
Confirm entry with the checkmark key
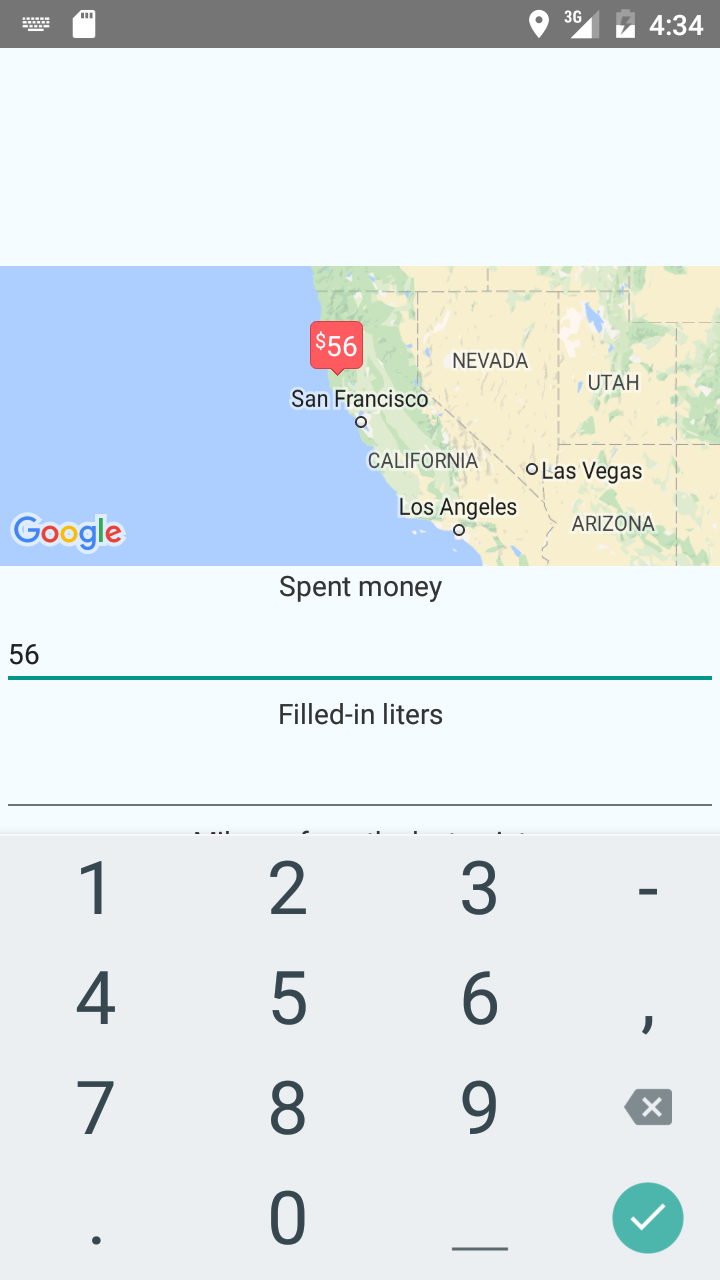pyautogui.click(x=648, y=1218)
